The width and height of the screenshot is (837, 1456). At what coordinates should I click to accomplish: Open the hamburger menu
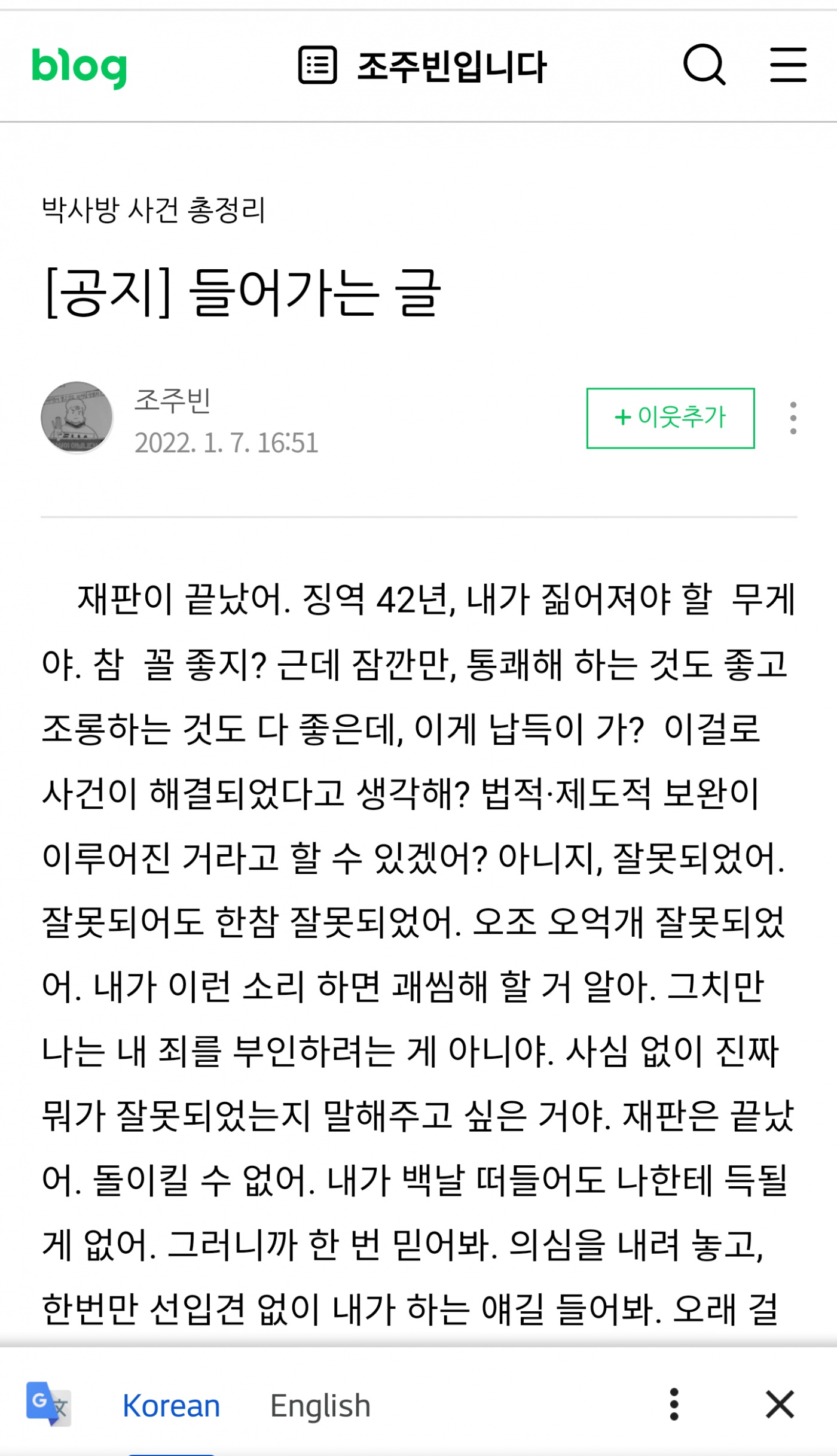click(x=788, y=65)
